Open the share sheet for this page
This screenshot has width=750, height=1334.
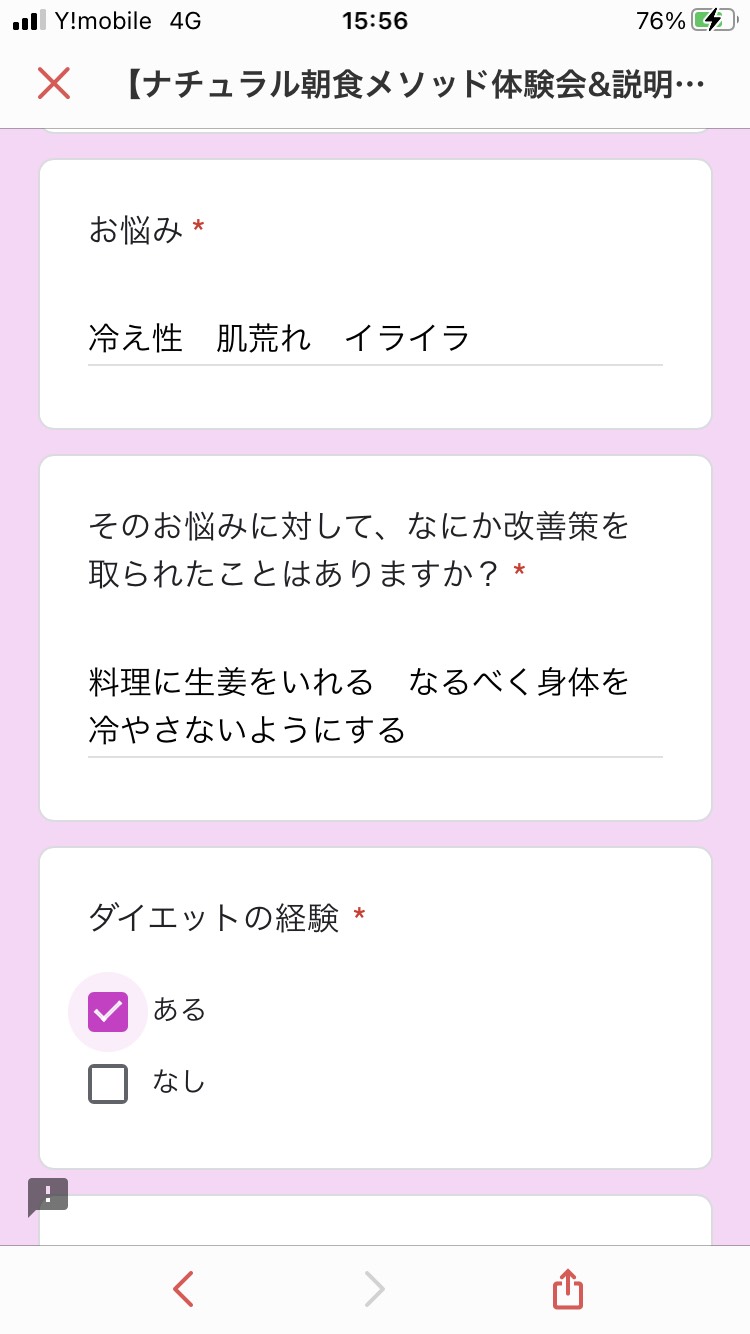click(x=567, y=1288)
